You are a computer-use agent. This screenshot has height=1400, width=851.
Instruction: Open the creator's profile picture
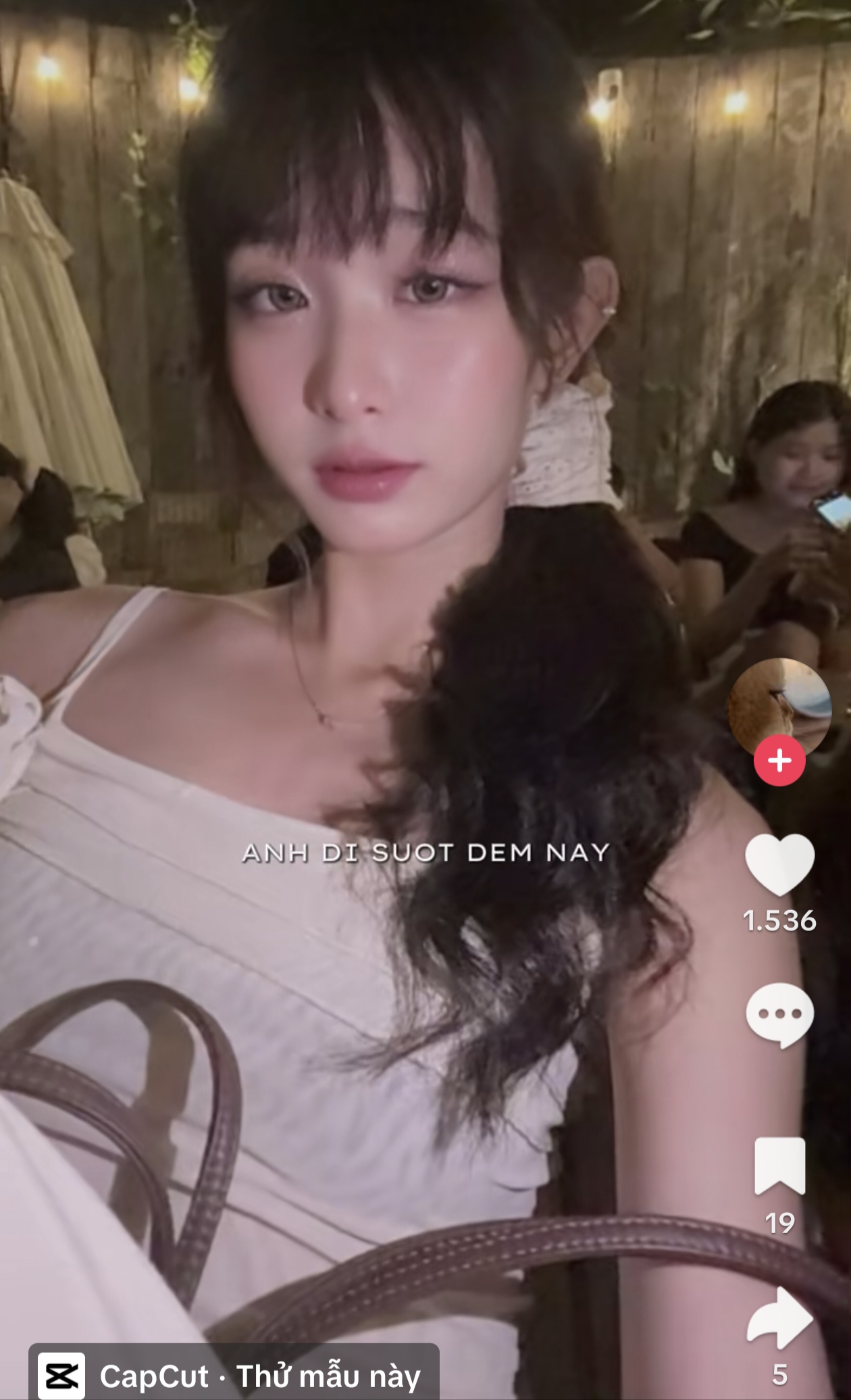point(779,705)
